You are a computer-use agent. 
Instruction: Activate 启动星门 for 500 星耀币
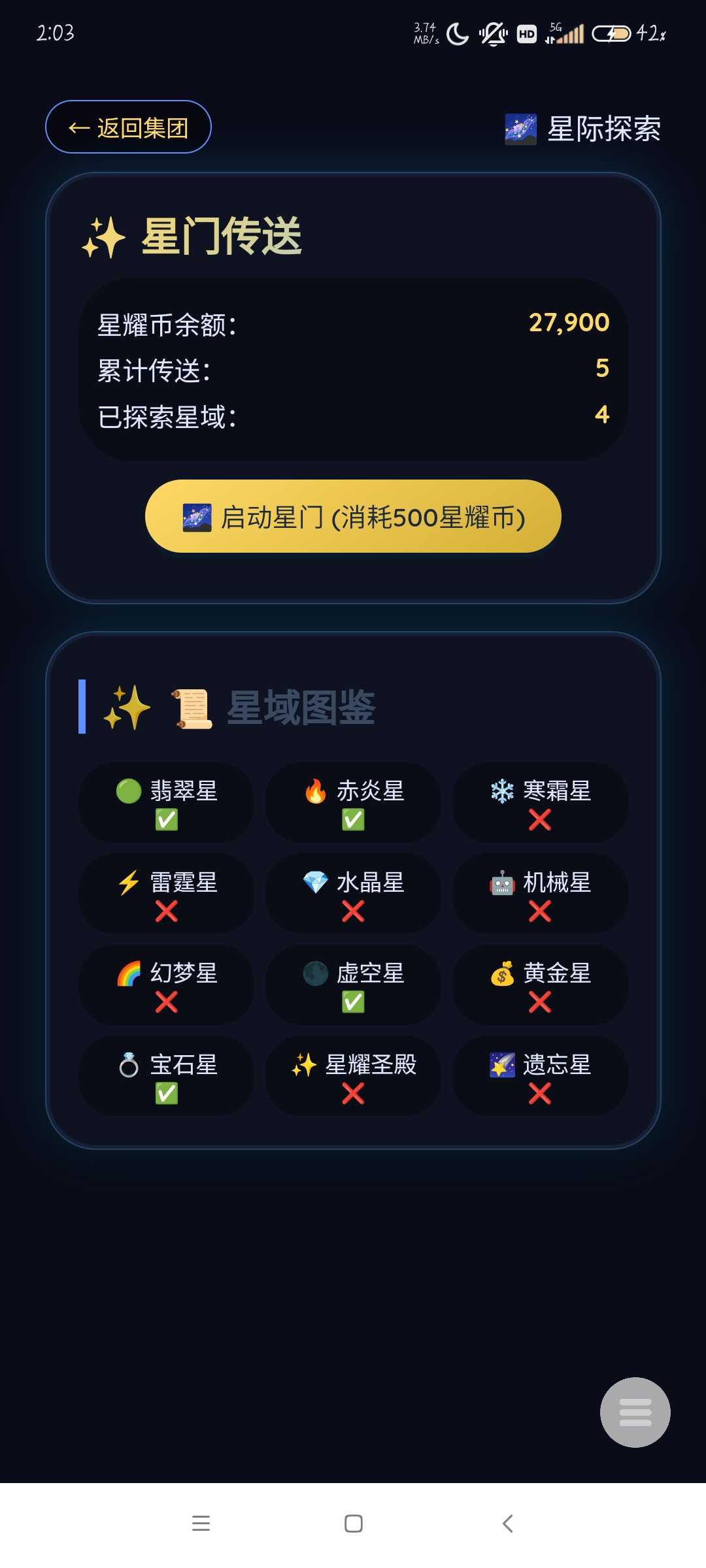tap(353, 516)
